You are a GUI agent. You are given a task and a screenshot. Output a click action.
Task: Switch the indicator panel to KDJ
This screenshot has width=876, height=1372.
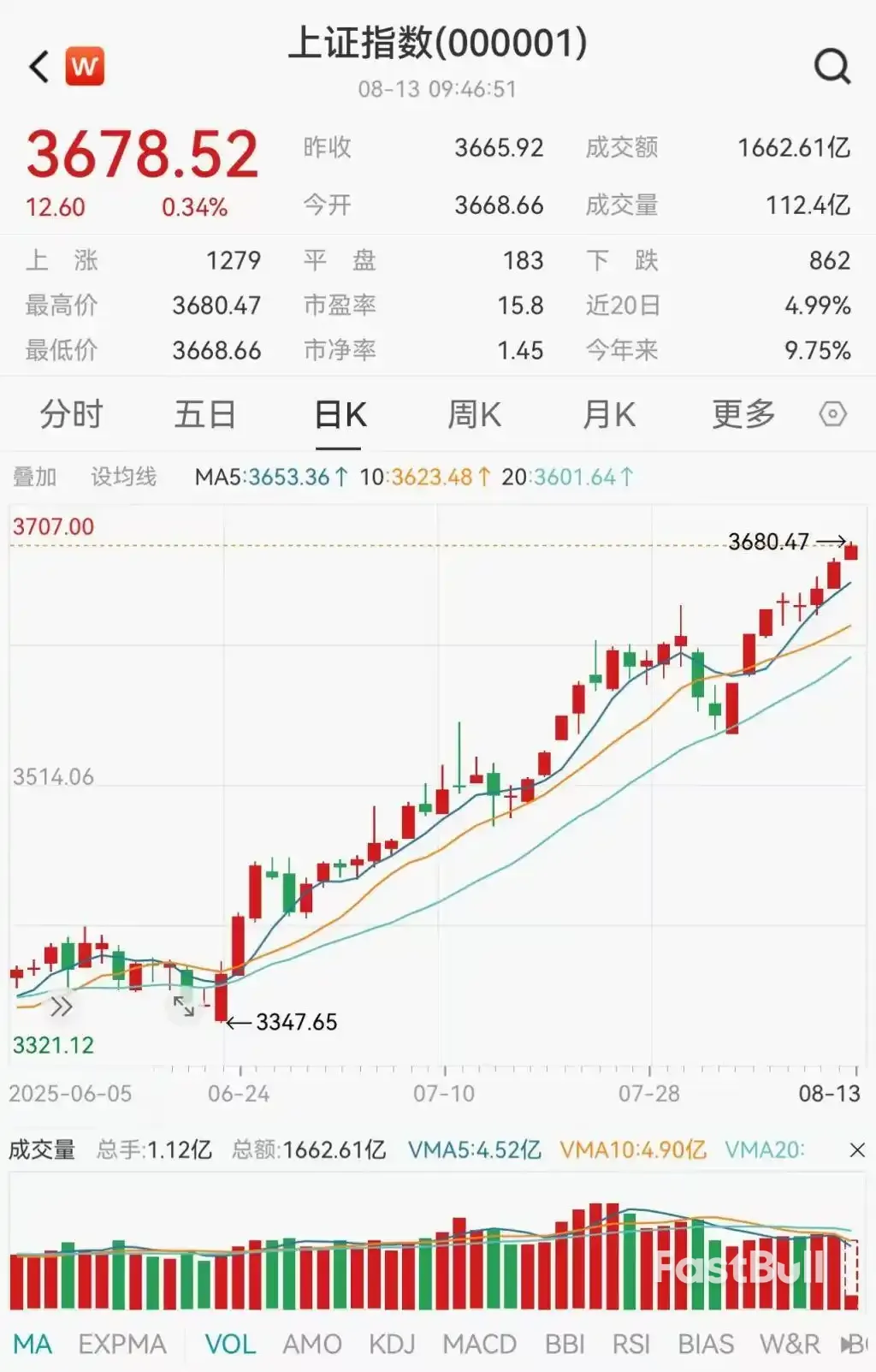pos(393,1345)
